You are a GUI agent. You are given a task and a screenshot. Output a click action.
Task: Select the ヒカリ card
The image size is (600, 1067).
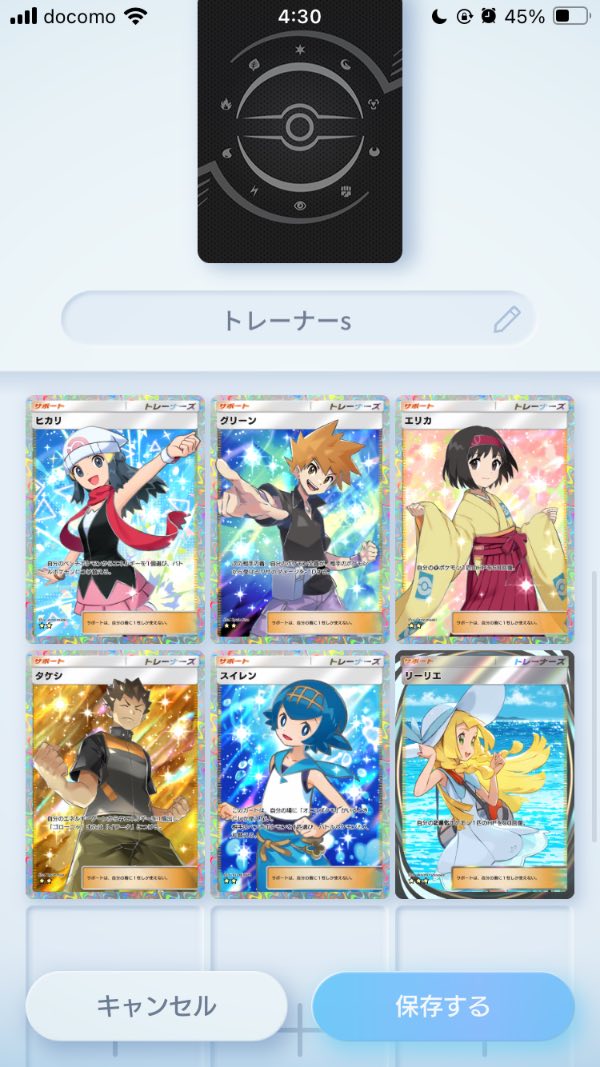pos(115,520)
